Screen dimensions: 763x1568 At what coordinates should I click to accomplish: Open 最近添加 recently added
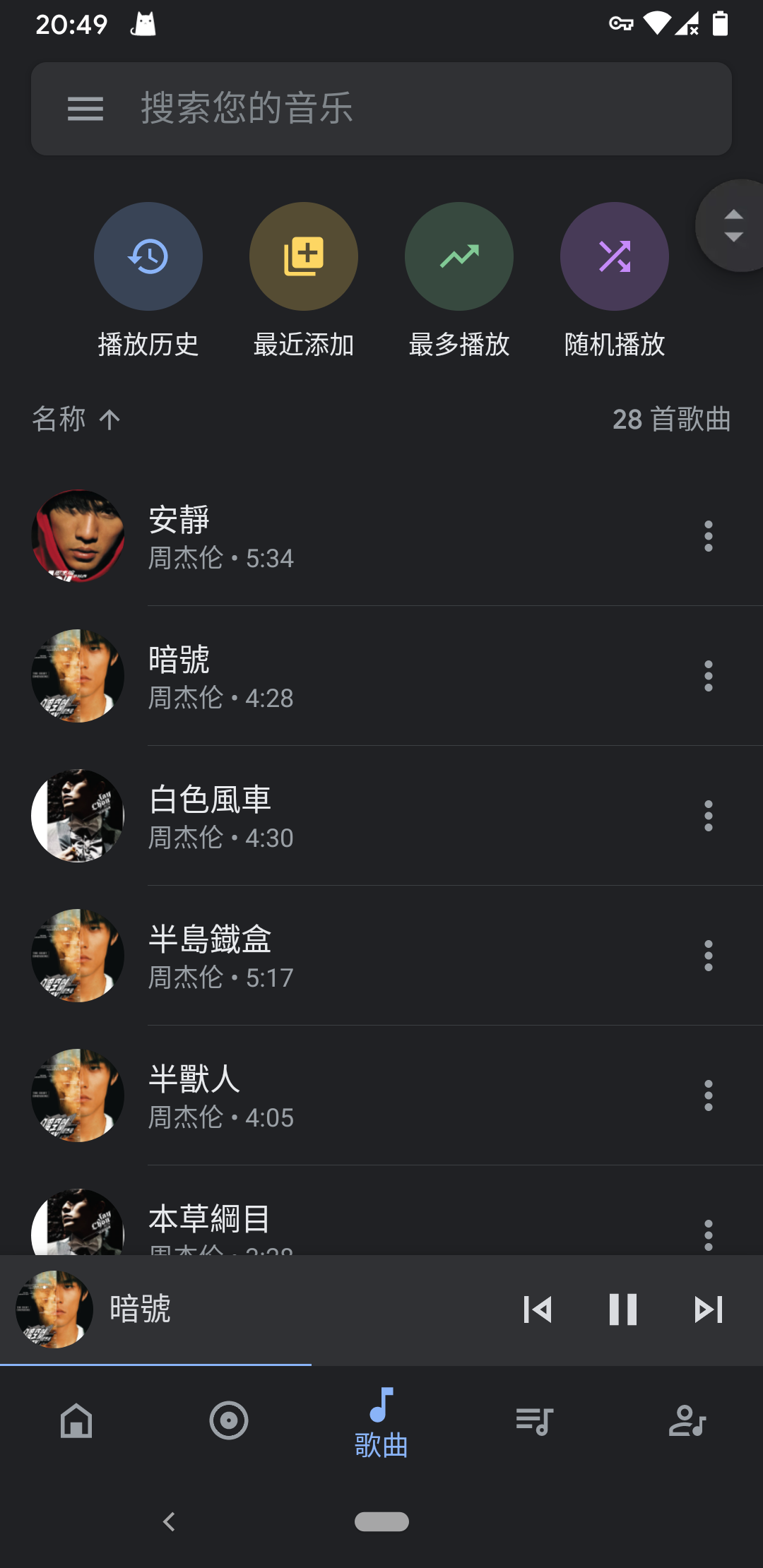coord(304,256)
